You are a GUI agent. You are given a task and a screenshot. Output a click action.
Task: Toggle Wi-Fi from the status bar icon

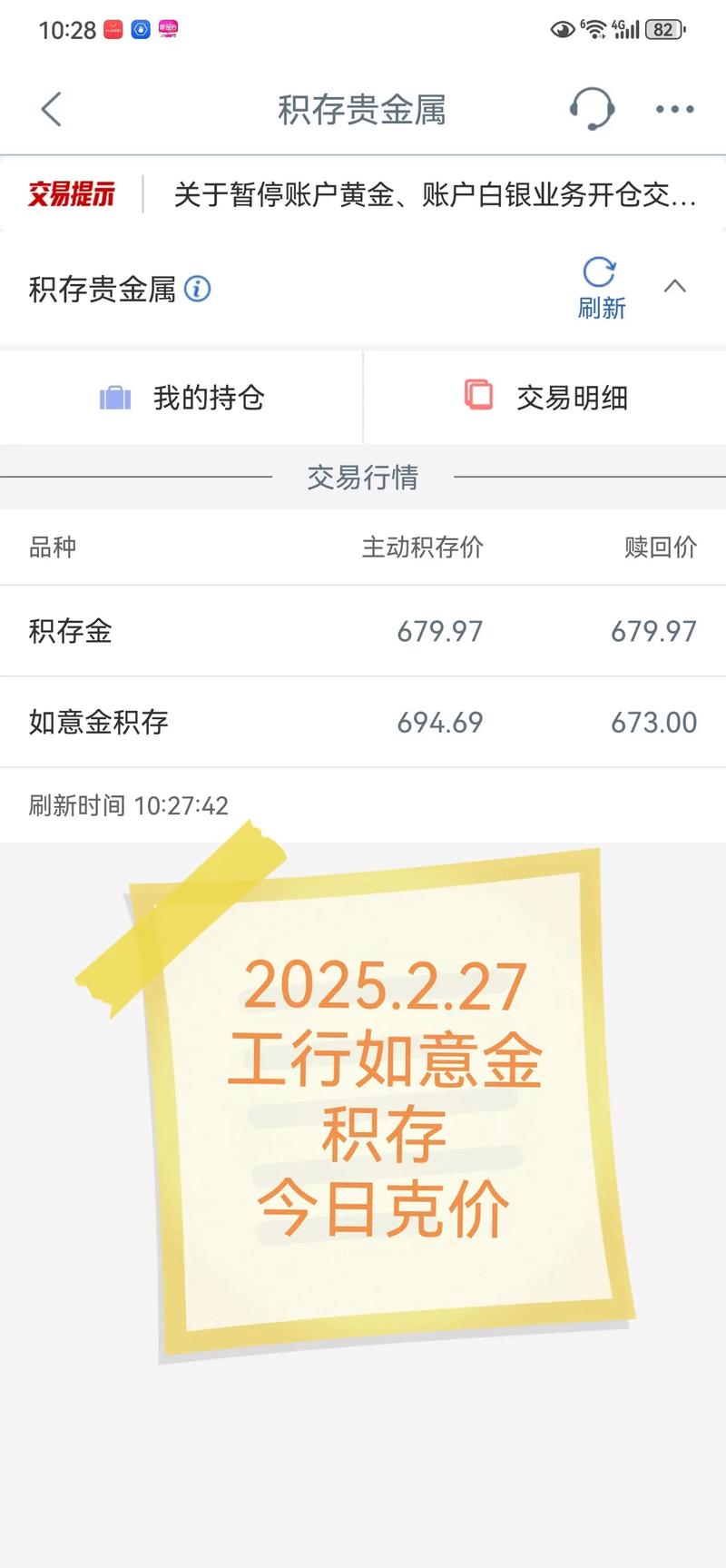(594, 28)
